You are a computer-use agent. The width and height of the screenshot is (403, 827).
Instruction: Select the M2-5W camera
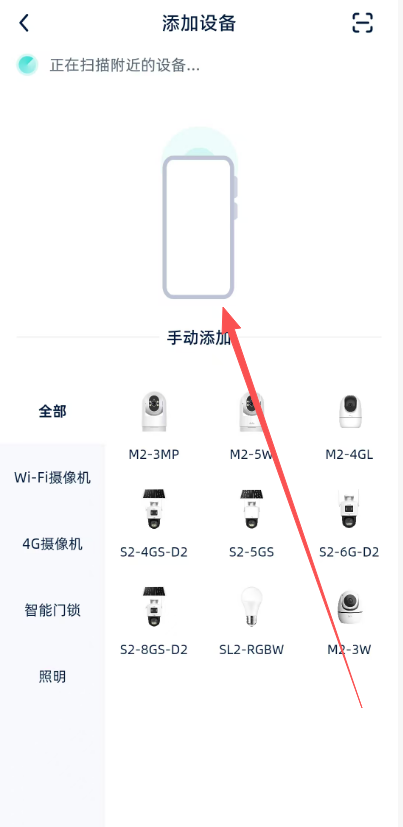pos(252,426)
